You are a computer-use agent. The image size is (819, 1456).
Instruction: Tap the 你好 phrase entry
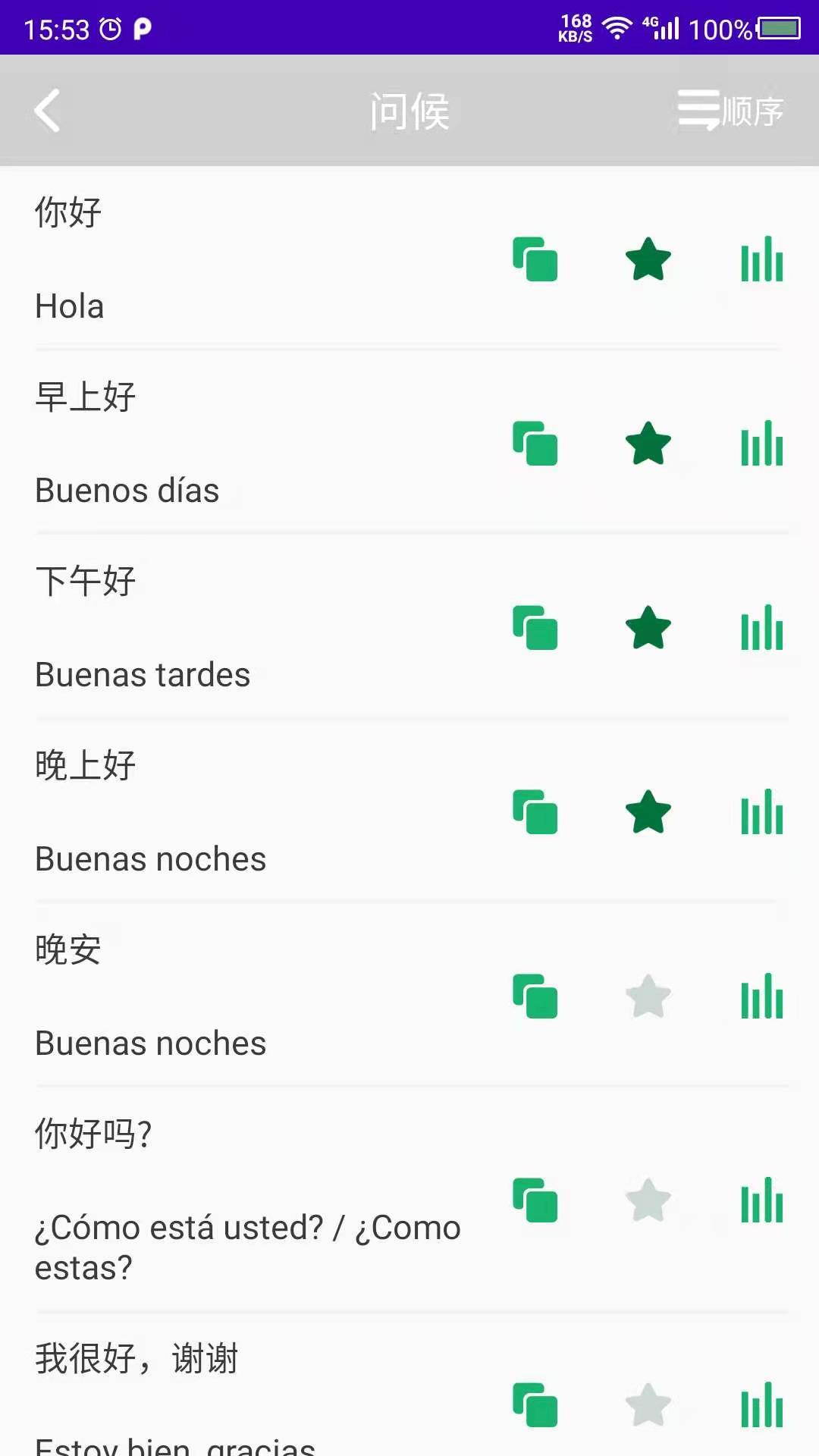[67, 213]
